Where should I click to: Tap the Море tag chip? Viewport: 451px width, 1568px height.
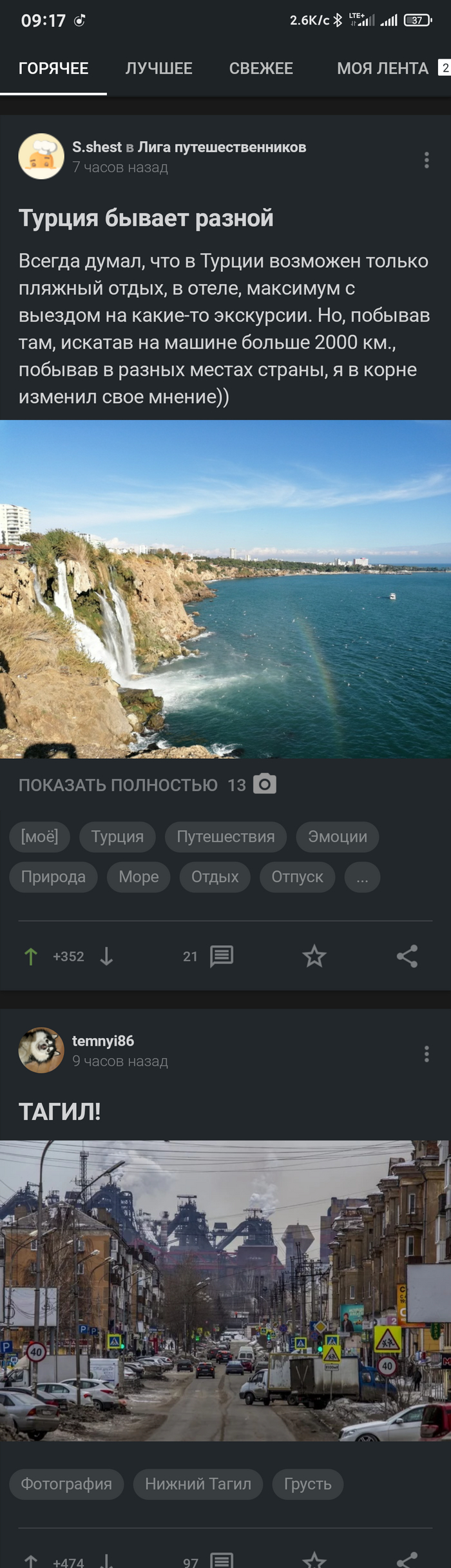pyautogui.click(x=139, y=877)
